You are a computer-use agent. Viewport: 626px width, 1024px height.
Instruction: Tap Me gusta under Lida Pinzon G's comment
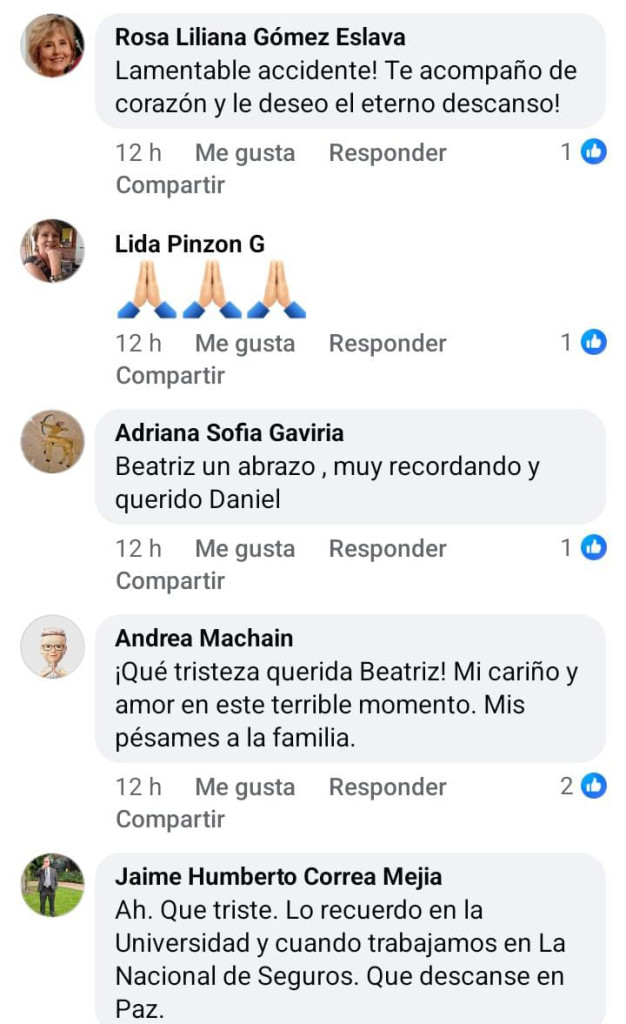pyautogui.click(x=245, y=343)
